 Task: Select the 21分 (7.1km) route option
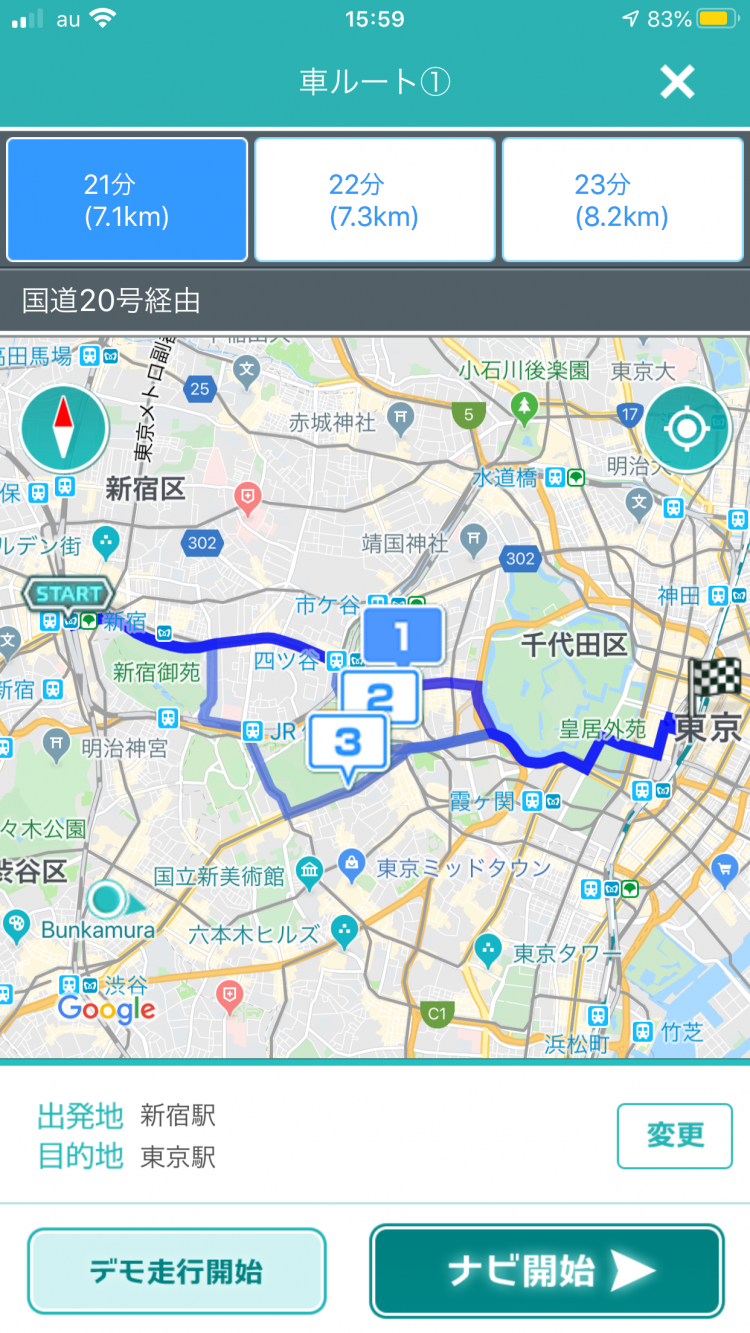point(126,199)
